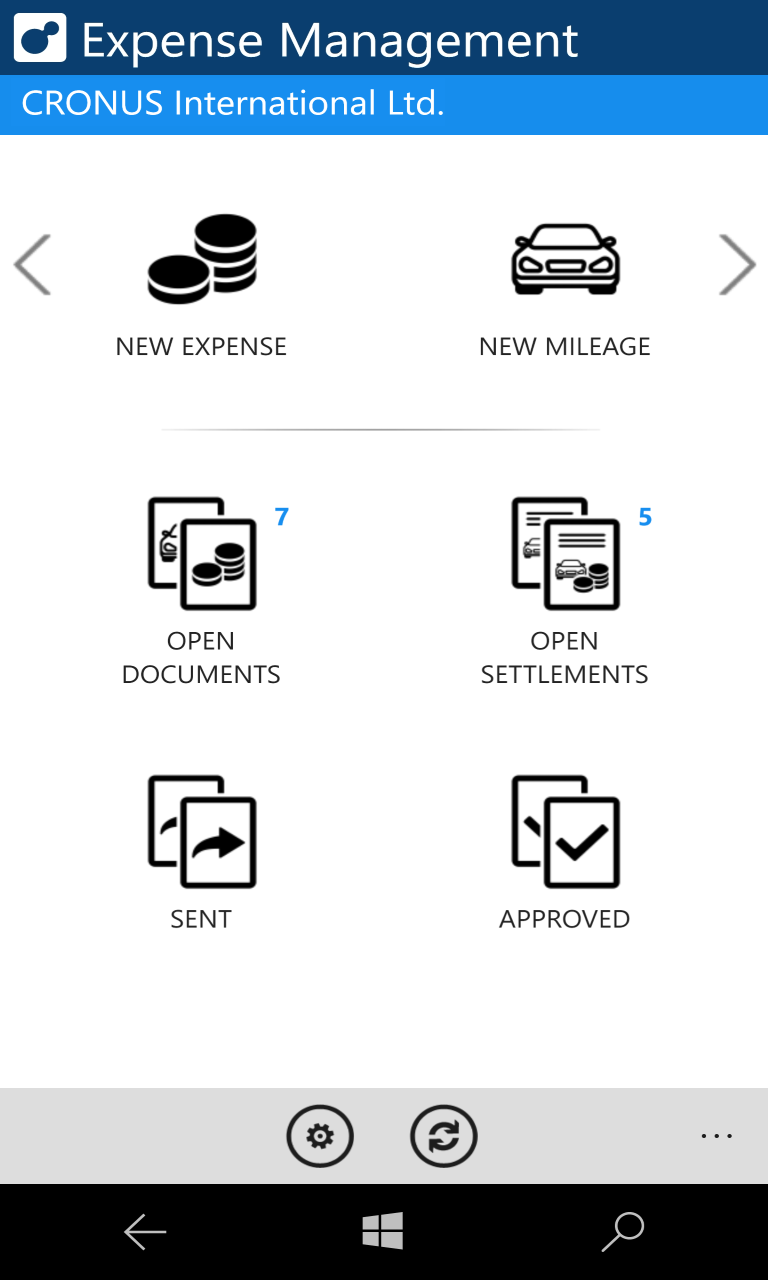This screenshot has height=1280, width=768.
Task: Create a new expense
Action: 201,284
